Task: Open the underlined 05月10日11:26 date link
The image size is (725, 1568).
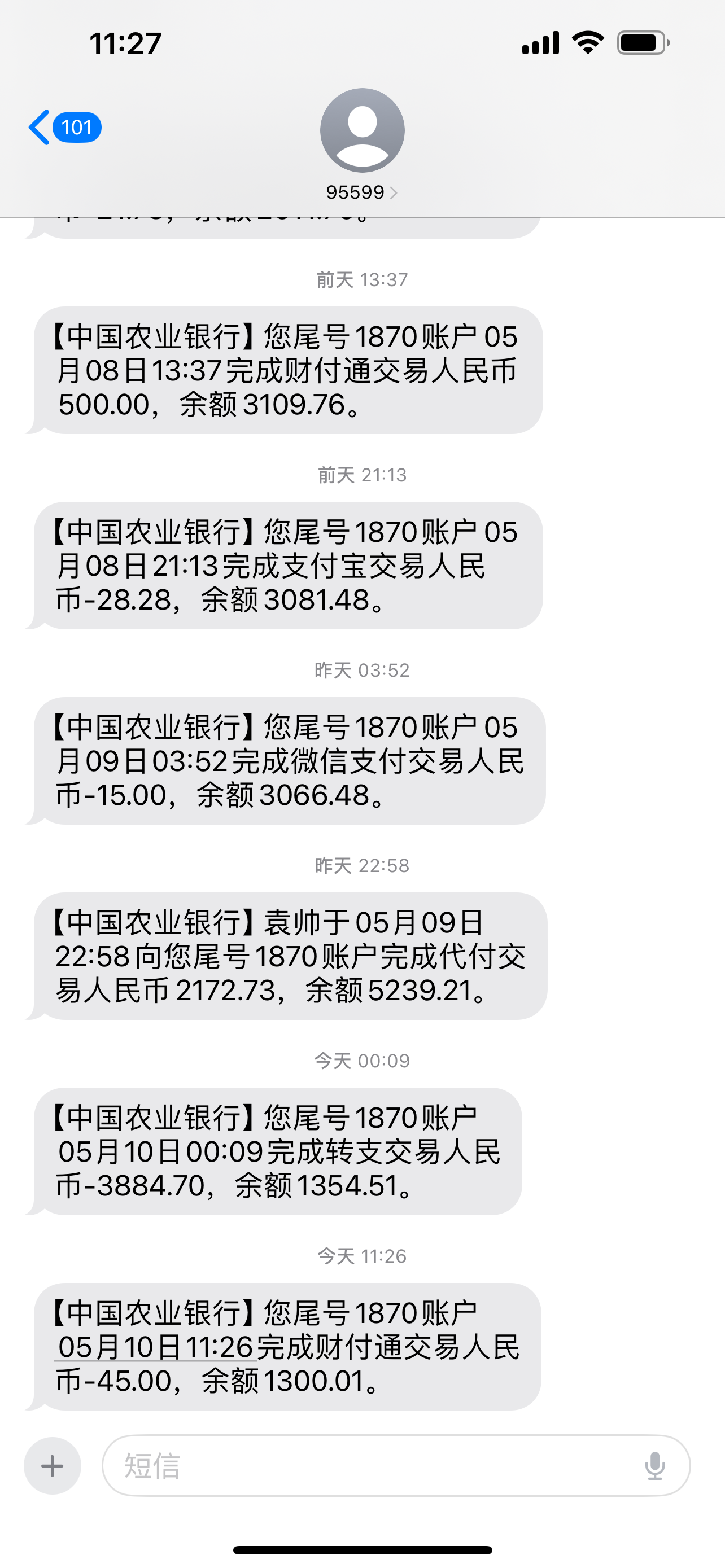Action: (155, 1346)
